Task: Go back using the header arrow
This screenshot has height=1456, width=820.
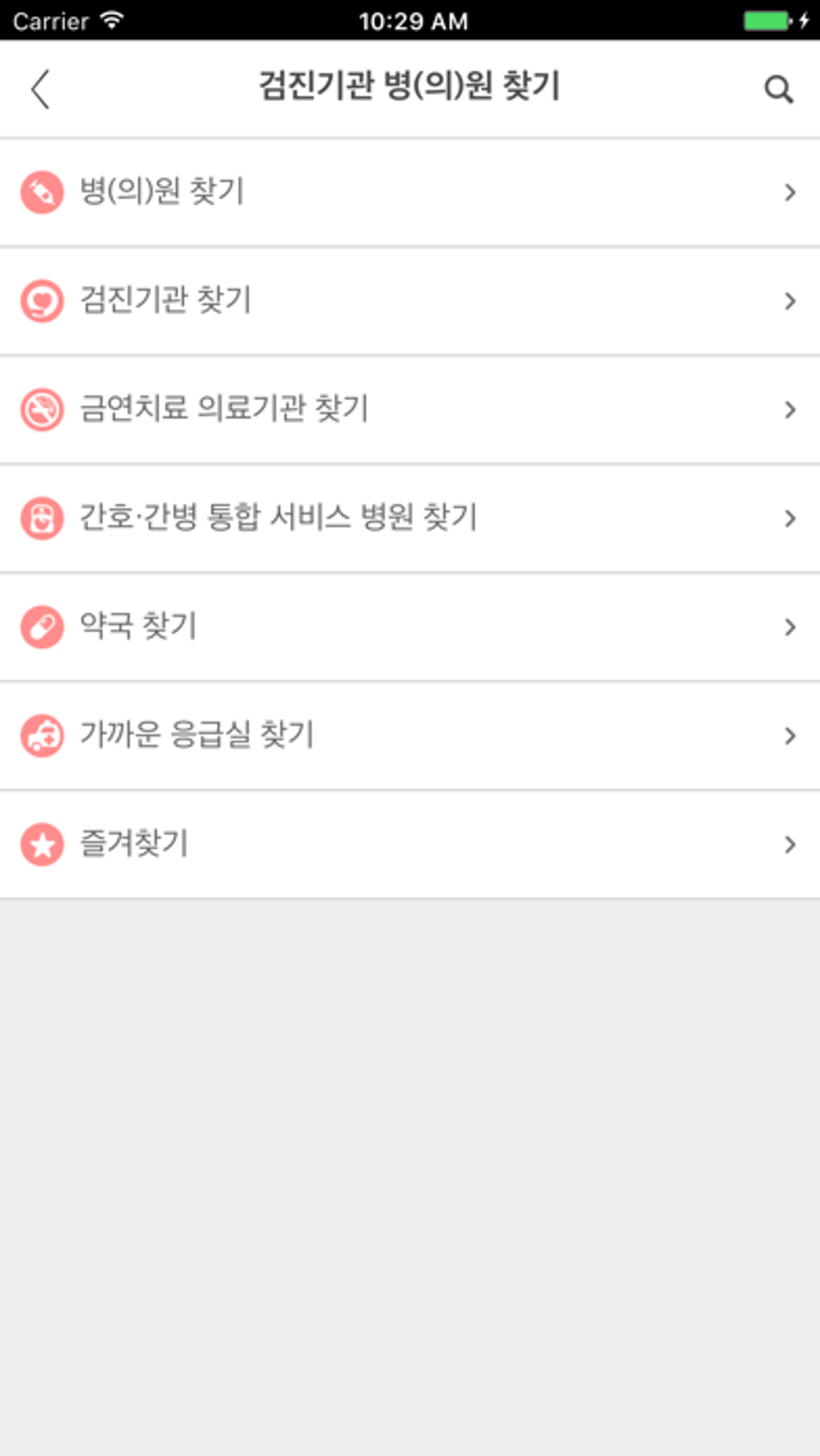Action: coord(41,88)
